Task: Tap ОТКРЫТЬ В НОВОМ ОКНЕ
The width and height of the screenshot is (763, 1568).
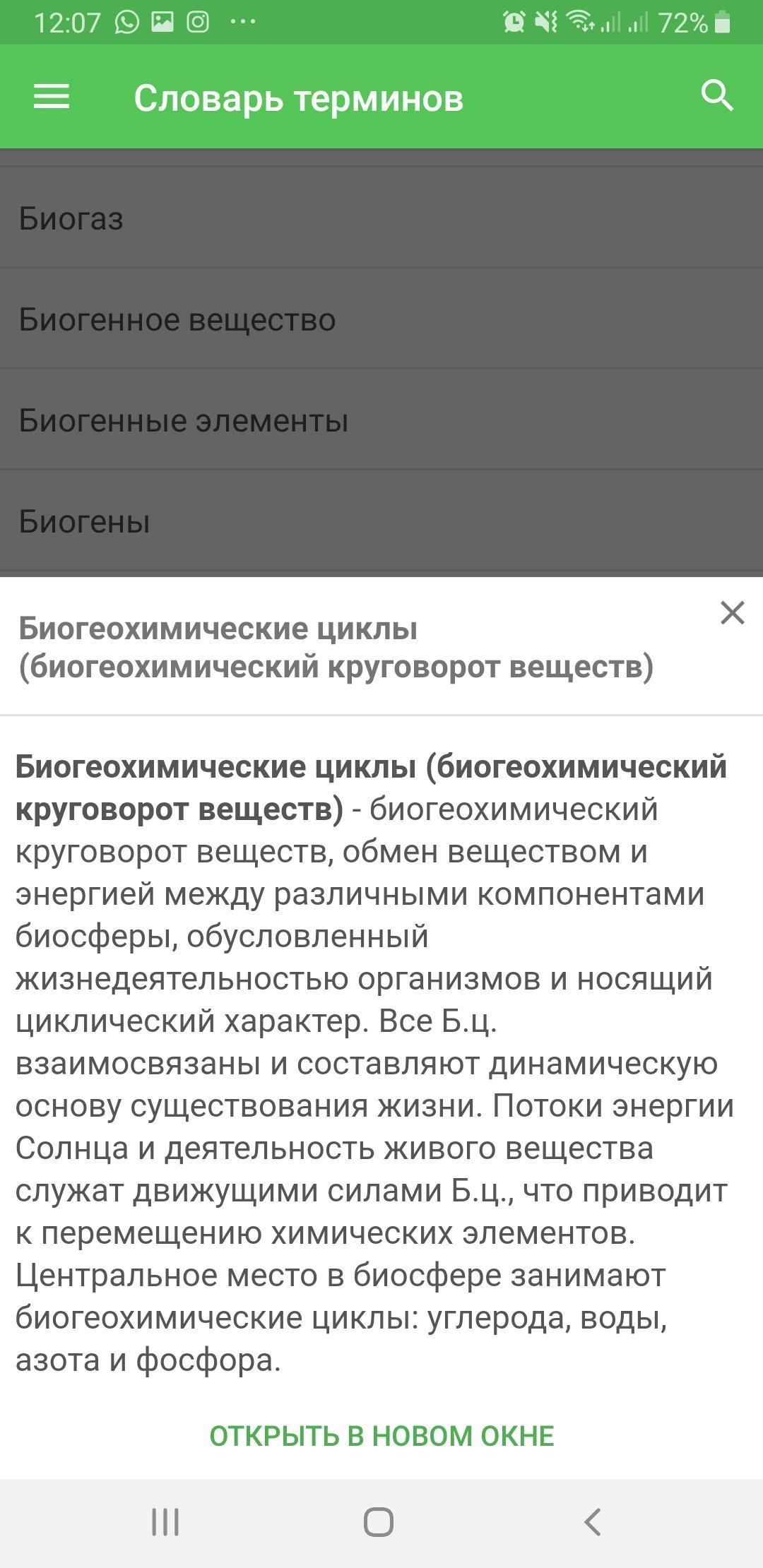Action: coord(381,1436)
